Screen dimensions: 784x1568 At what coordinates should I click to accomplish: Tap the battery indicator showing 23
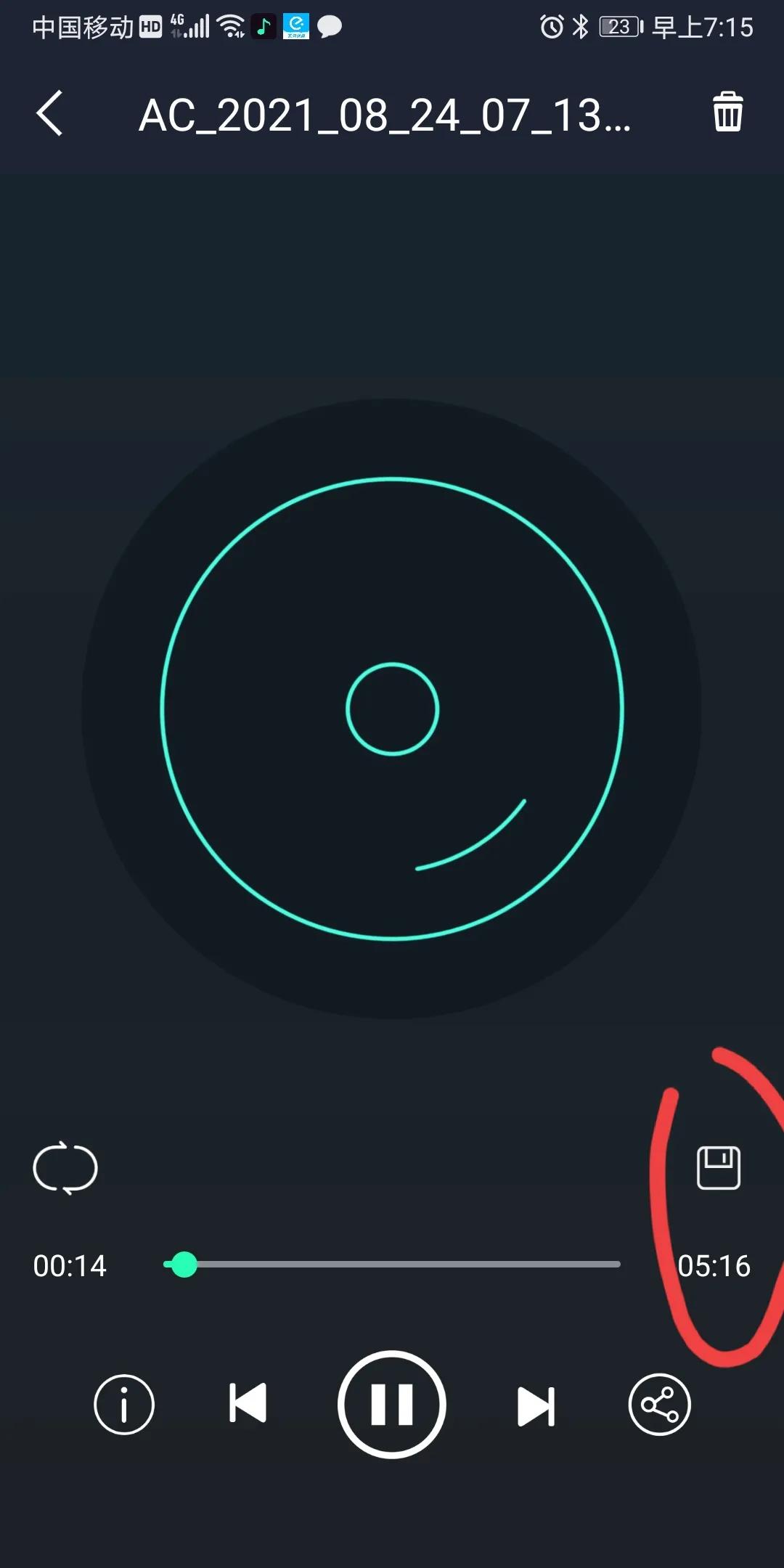click(x=618, y=26)
